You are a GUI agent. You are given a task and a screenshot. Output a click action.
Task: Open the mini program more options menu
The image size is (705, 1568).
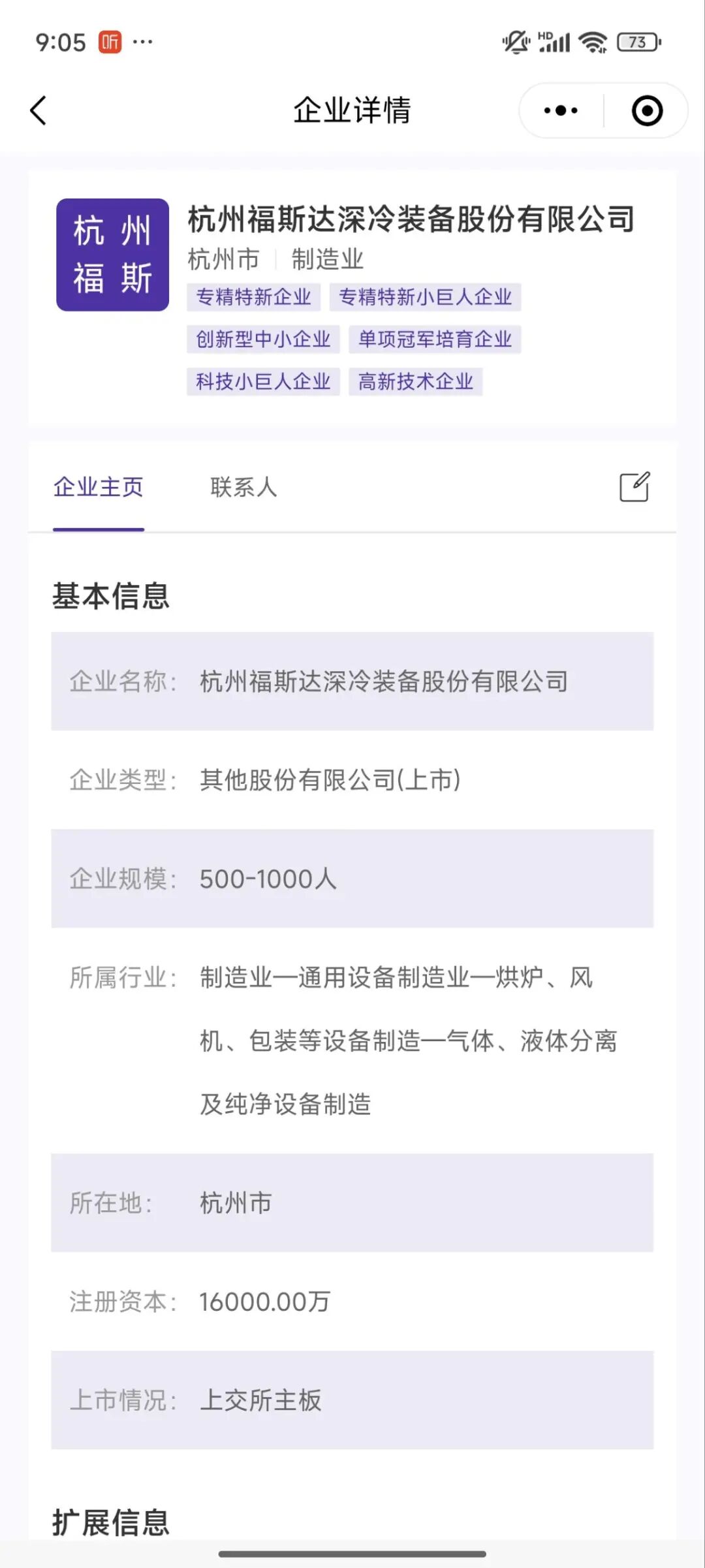click(561, 110)
